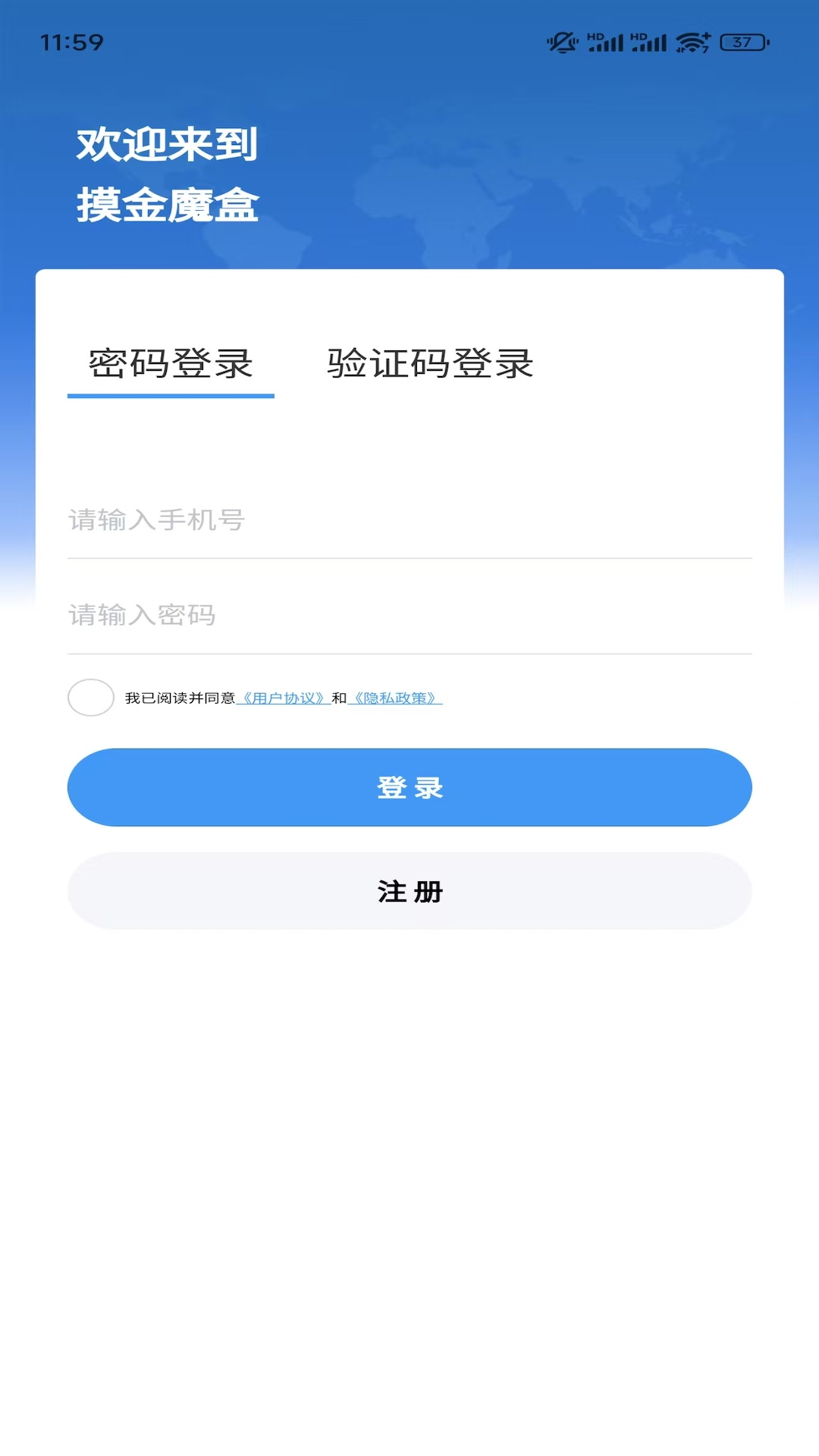Focus the 请输入手机号 phone number field
The width and height of the screenshot is (819, 1456).
click(x=409, y=520)
